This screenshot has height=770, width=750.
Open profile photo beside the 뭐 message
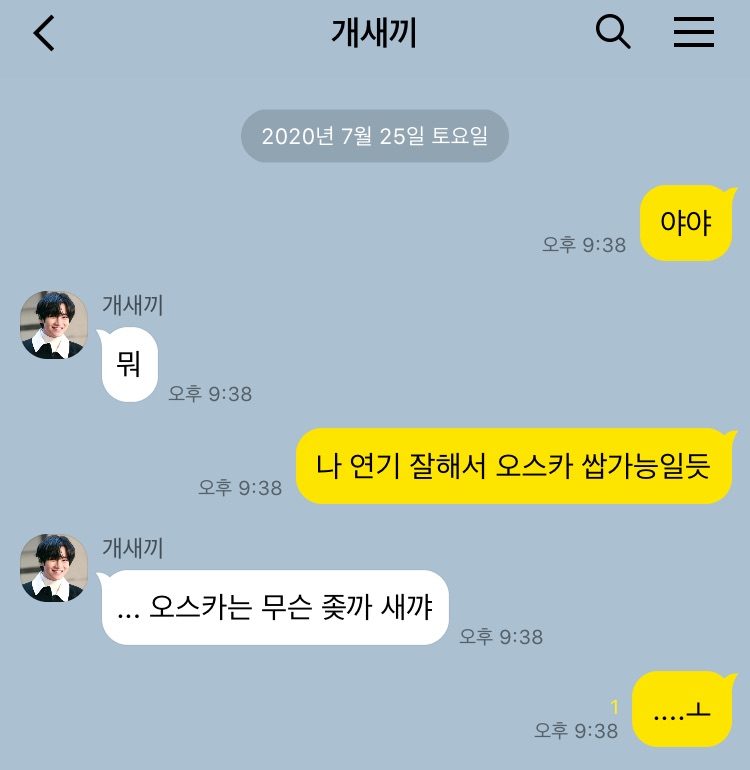click(54, 325)
